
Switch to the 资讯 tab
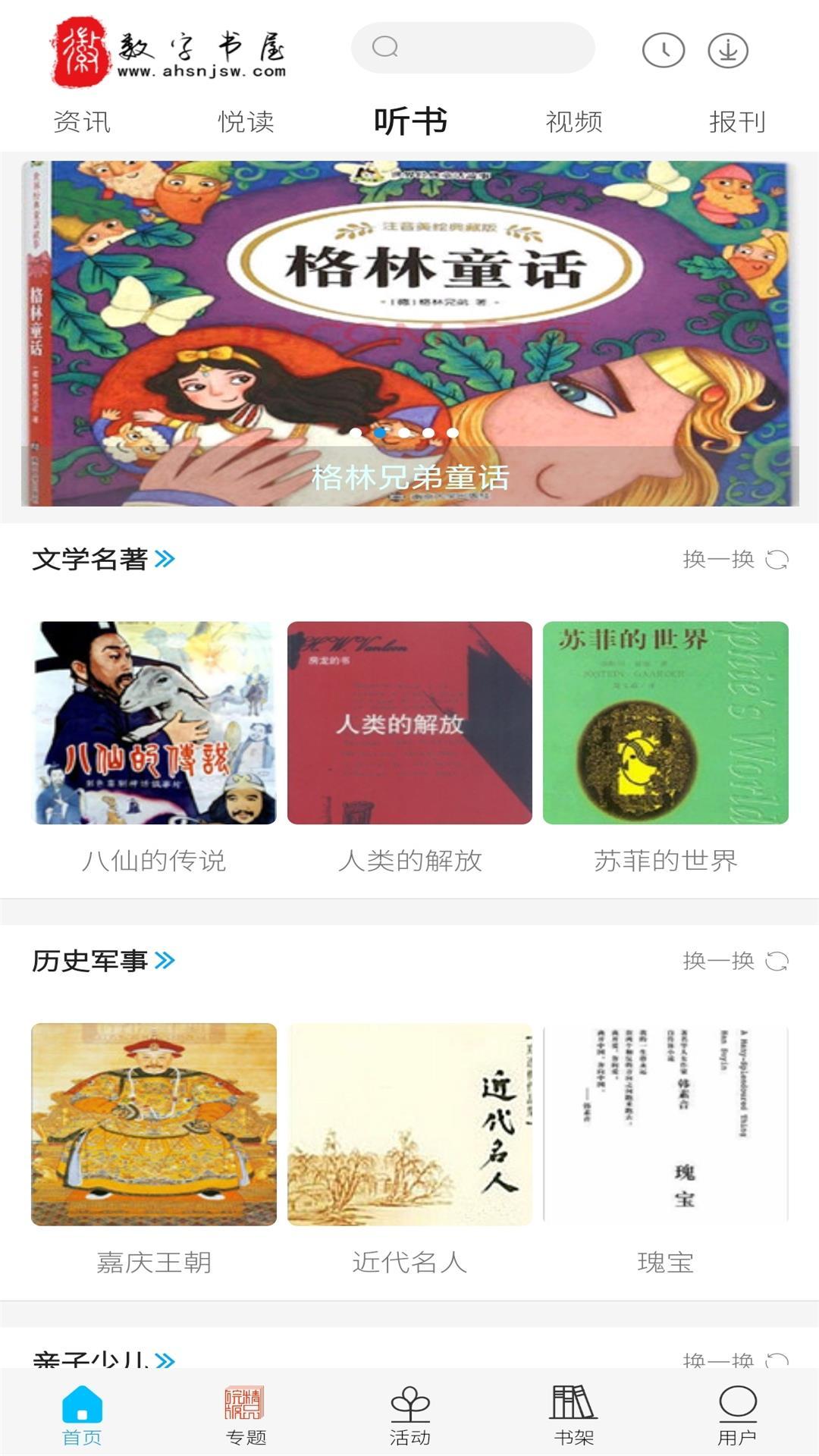point(82,121)
